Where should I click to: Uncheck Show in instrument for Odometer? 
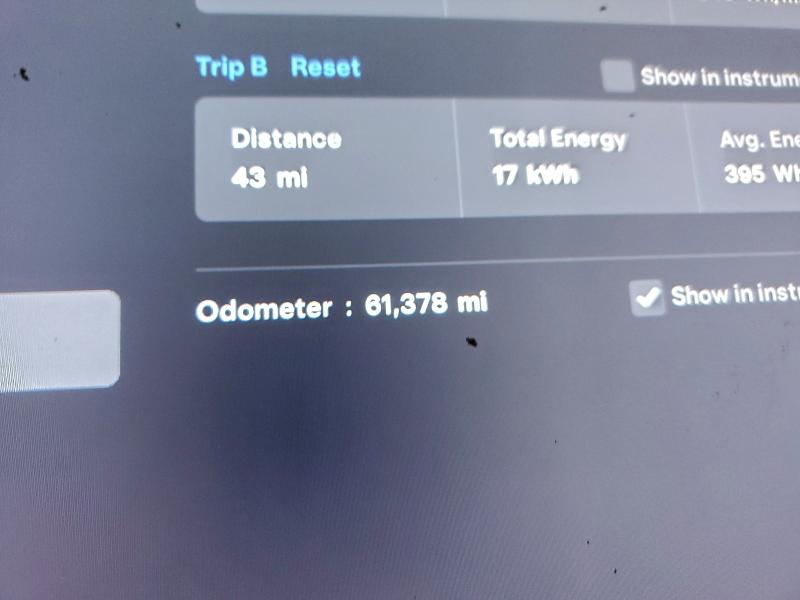(648, 297)
